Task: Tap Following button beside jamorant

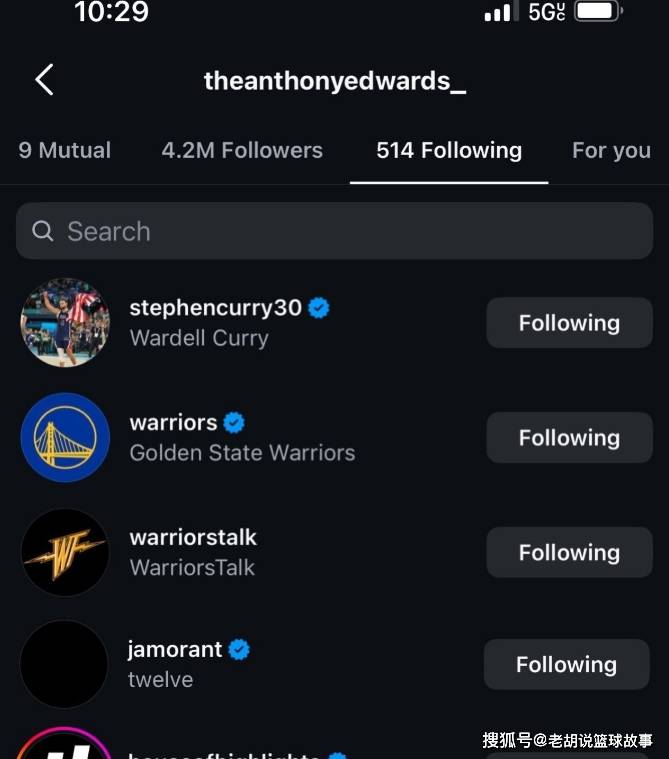Action: [x=566, y=665]
